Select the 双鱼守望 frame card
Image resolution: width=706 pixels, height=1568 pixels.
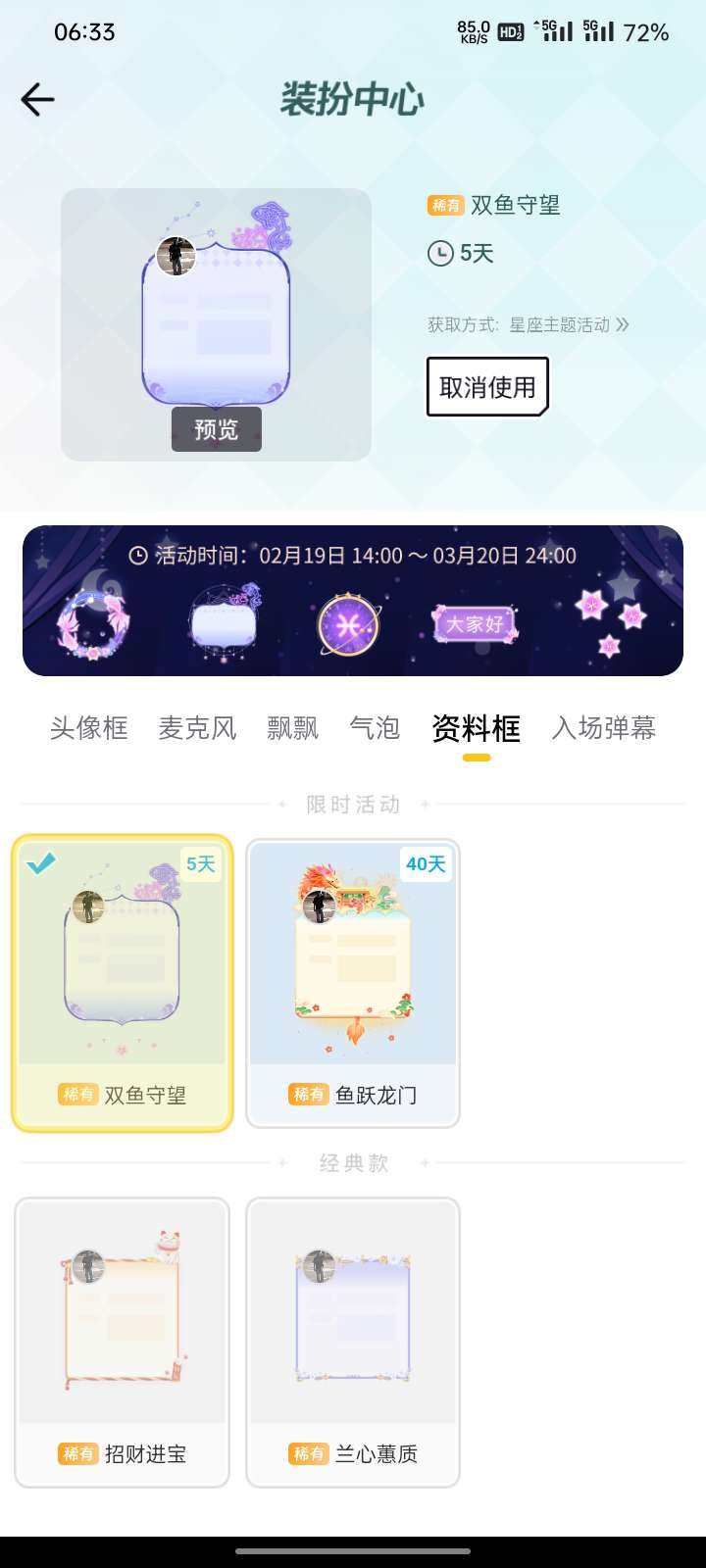123,983
